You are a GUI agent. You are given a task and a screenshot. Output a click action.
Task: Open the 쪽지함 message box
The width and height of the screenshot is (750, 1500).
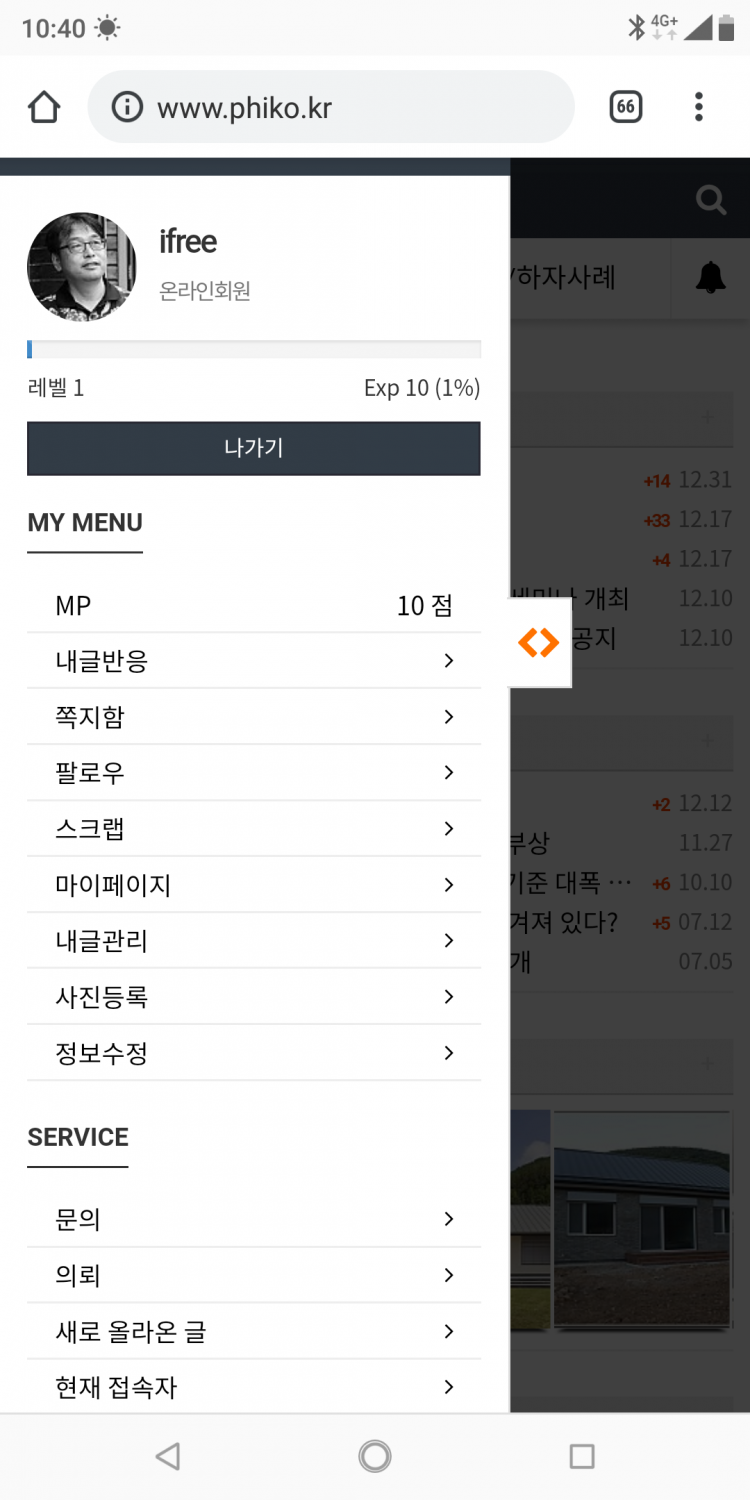pyautogui.click(x=253, y=717)
